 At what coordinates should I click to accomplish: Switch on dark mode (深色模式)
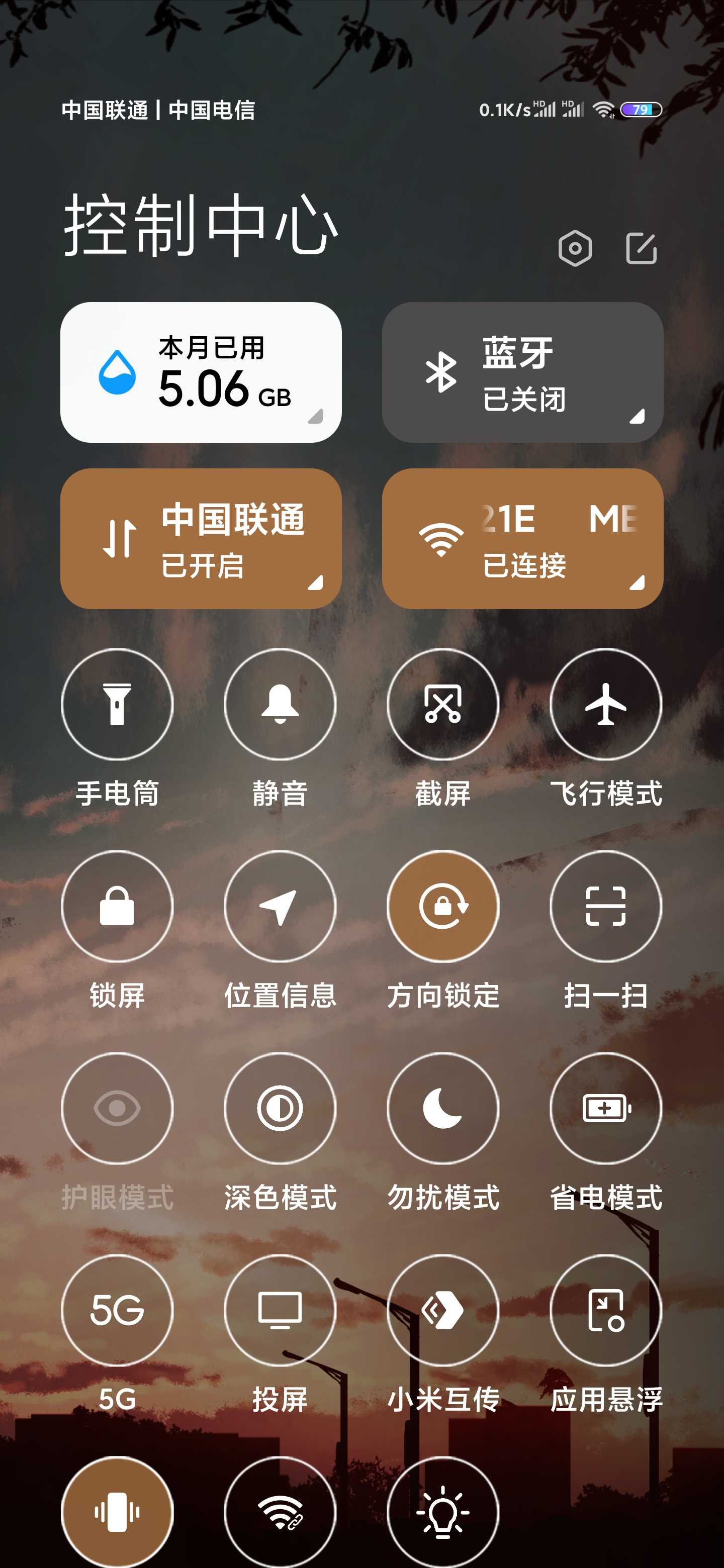point(280,1109)
